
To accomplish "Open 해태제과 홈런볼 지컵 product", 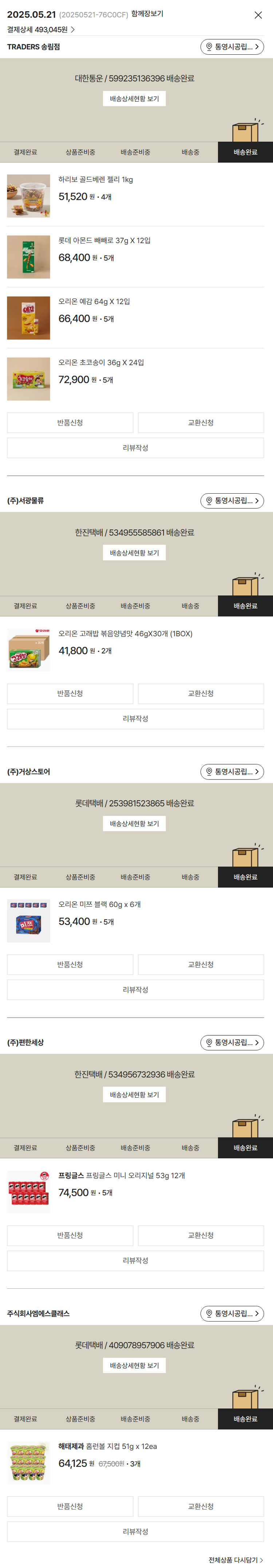I will (x=107, y=1446).
